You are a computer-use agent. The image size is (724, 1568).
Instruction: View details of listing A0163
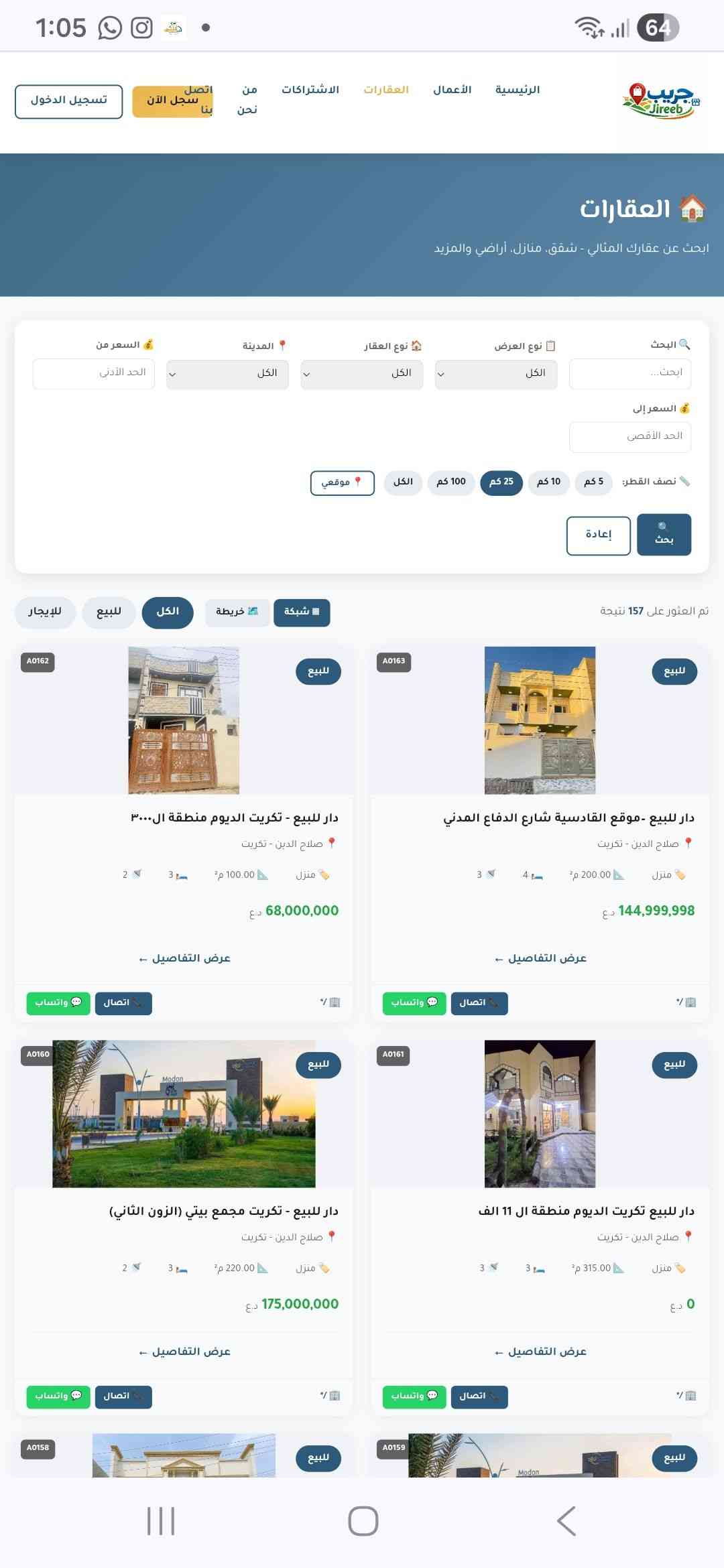[540, 959]
